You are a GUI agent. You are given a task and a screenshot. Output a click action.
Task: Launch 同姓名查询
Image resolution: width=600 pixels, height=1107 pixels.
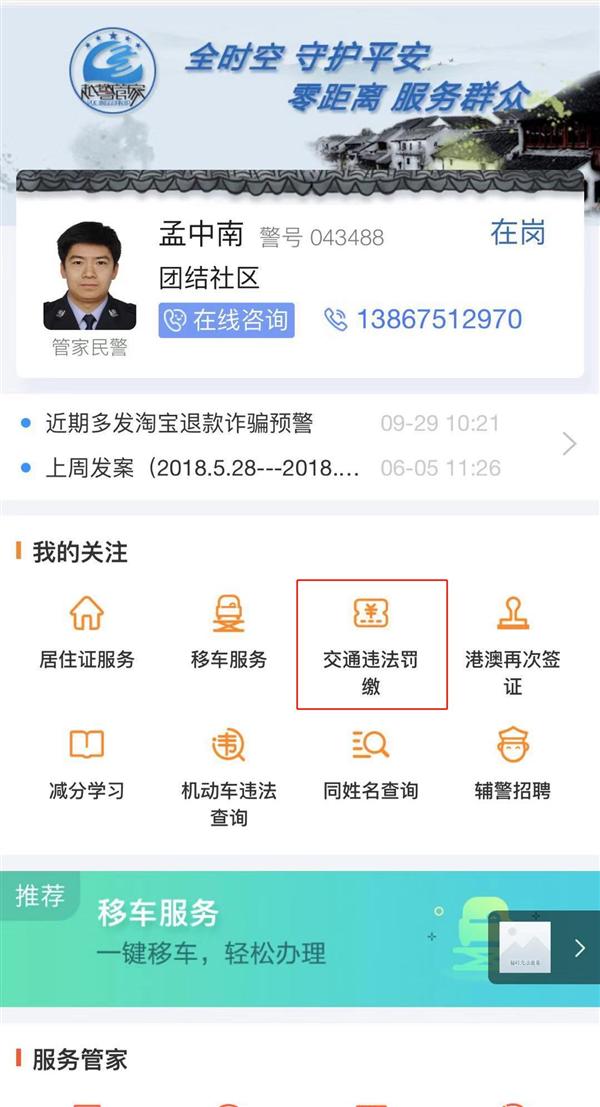[371, 764]
